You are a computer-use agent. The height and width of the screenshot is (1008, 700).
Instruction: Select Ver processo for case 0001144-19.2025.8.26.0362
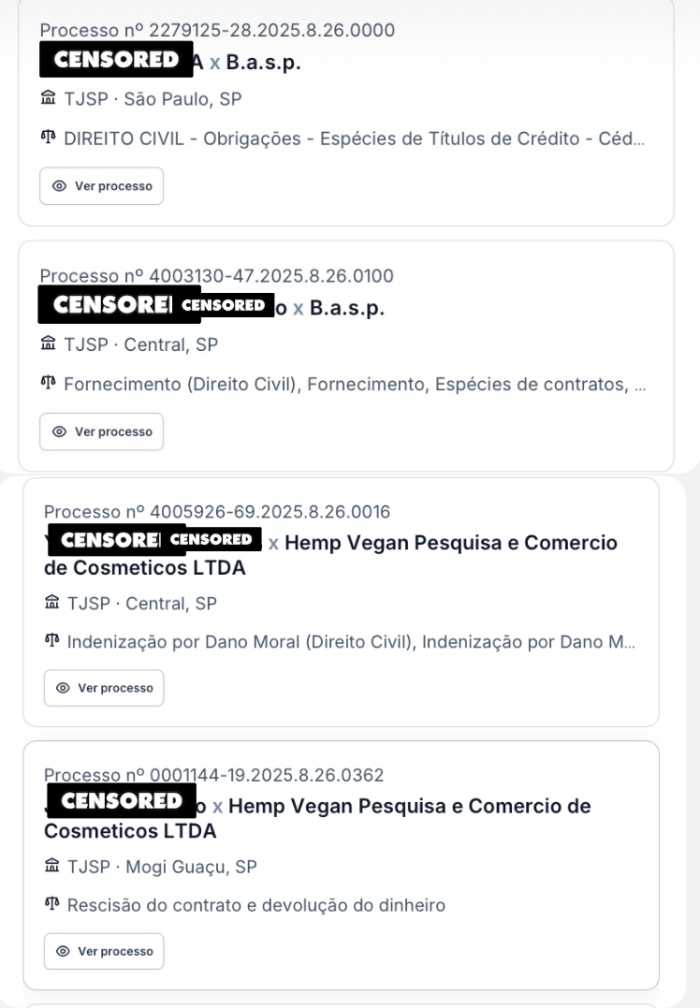[x=104, y=951]
